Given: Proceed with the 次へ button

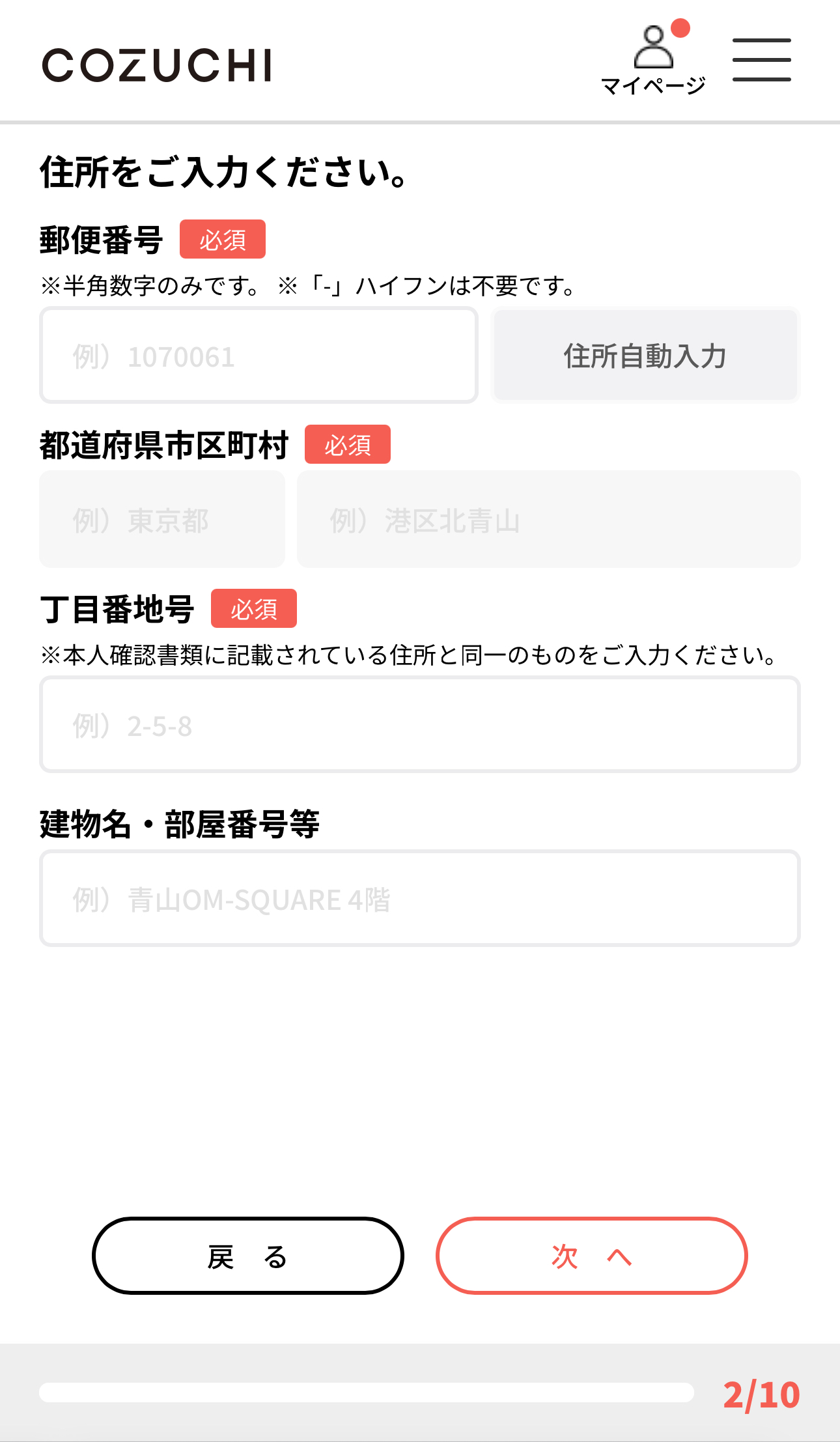Looking at the screenshot, I should [x=591, y=1256].
